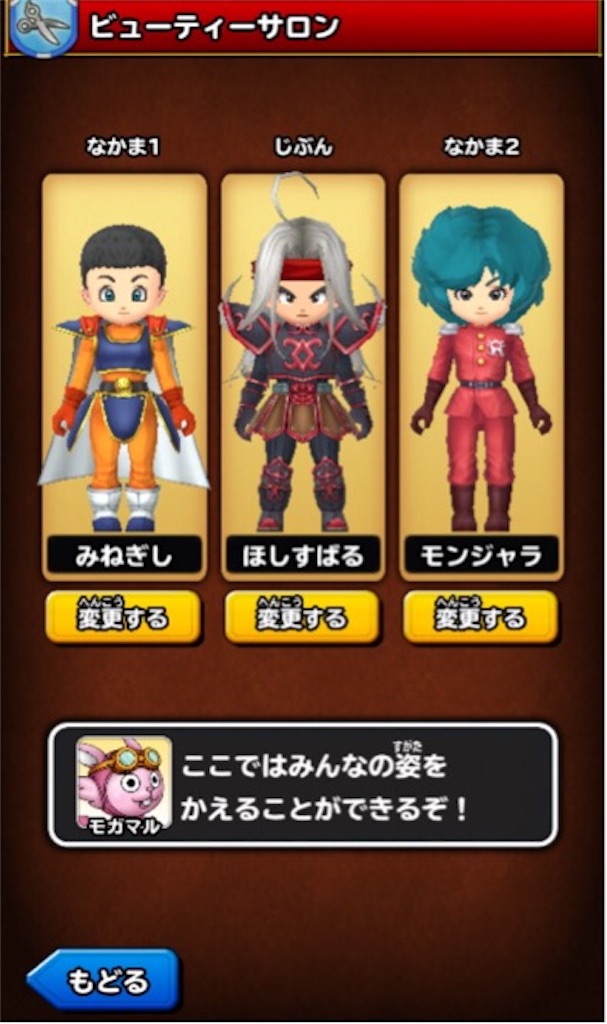
Task: Tap 変更する under みねぎし
Action: coord(123,617)
